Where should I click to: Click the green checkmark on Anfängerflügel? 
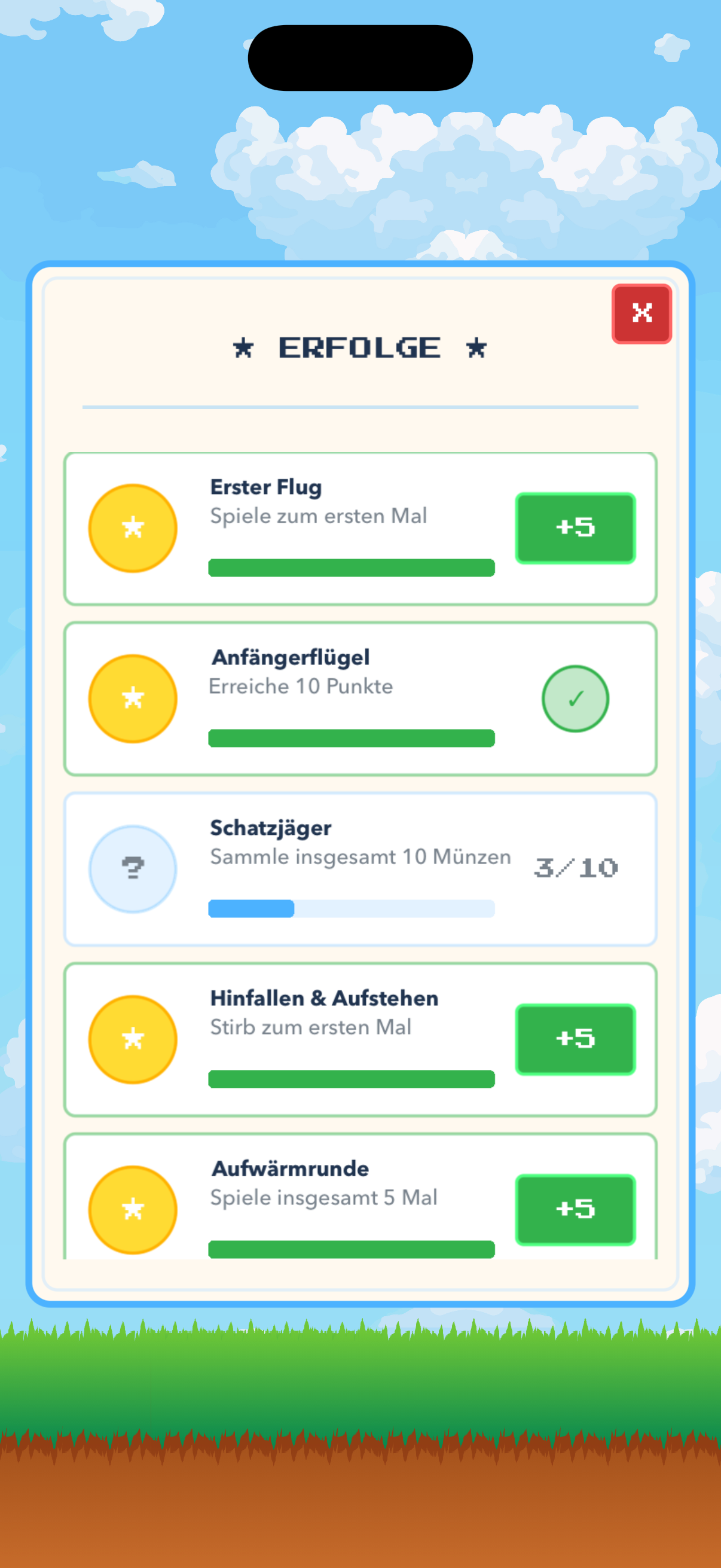click(575, 698)
